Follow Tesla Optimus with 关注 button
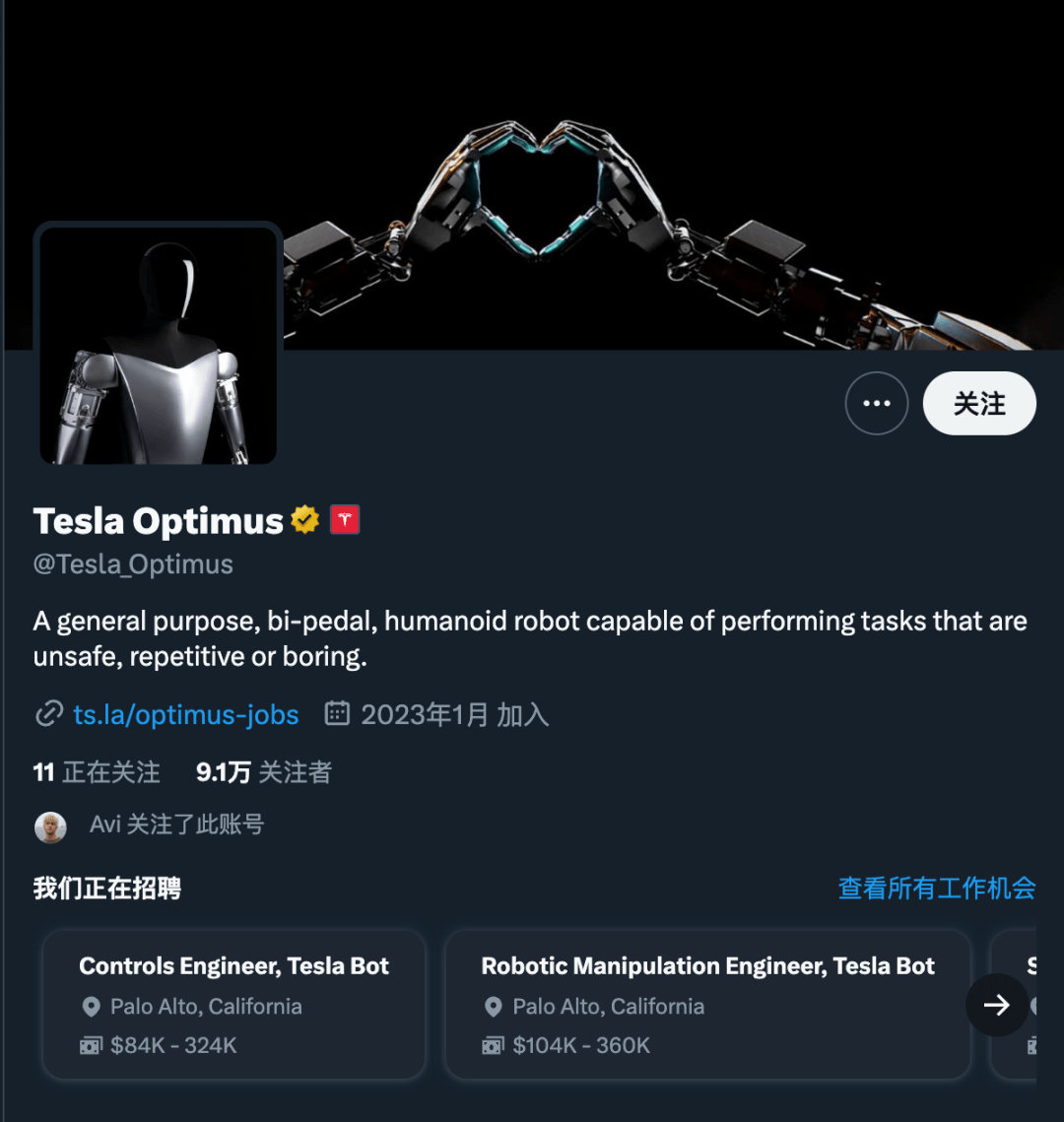The width and height of the screenshot is (1064, 1122). 978,403
